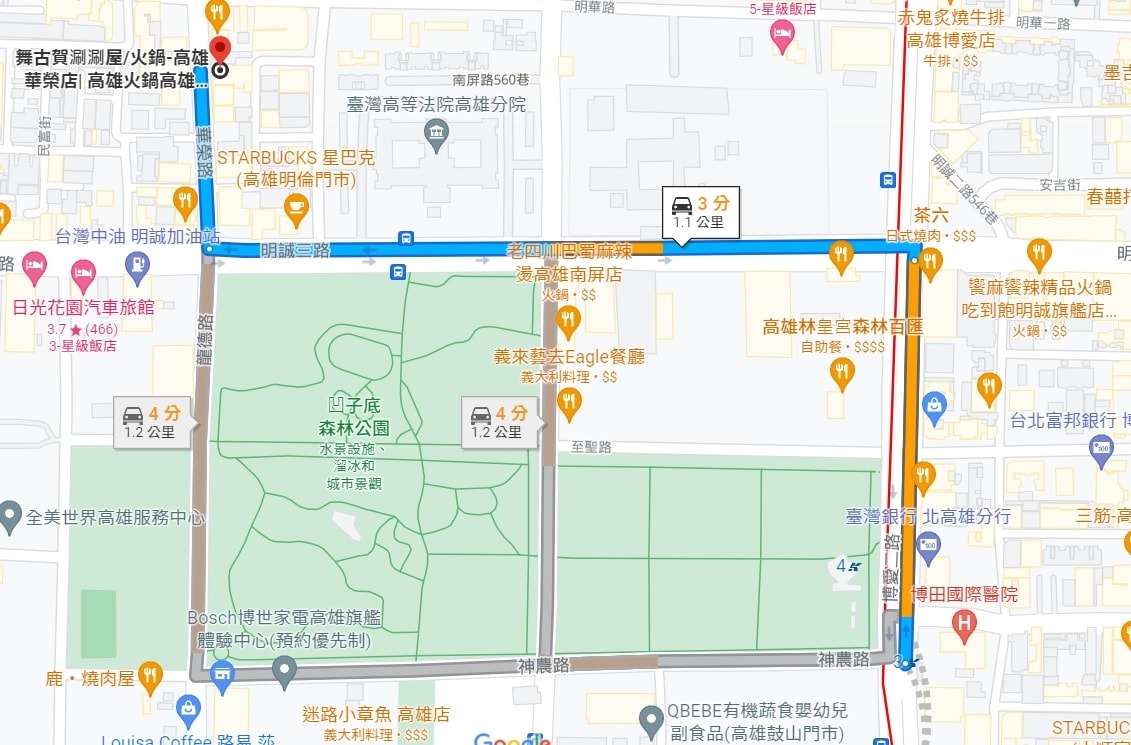
Task: Select the 高雄林皇宮森林百匯 restaurant marker
Action: point(843,373)
